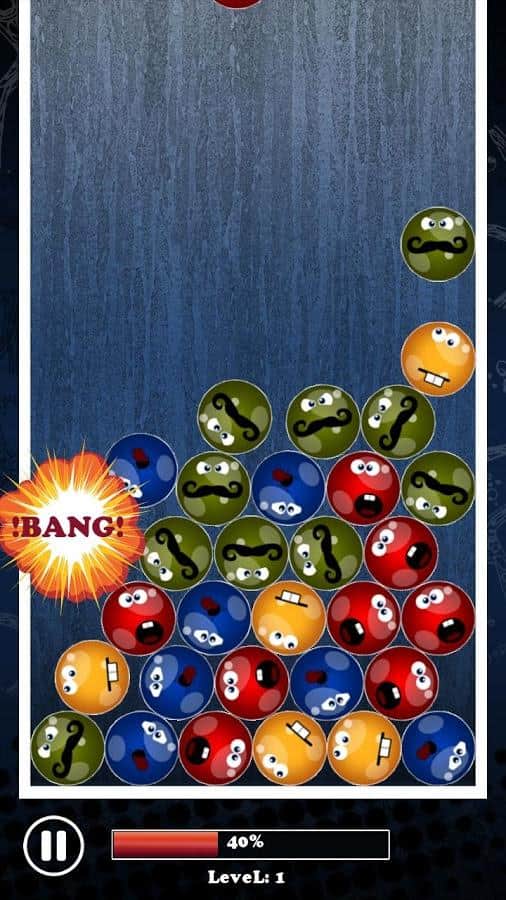506x900 pixels.
Task: Tap the orange buck-toothed ball under the falling green one
Action: 438,359
